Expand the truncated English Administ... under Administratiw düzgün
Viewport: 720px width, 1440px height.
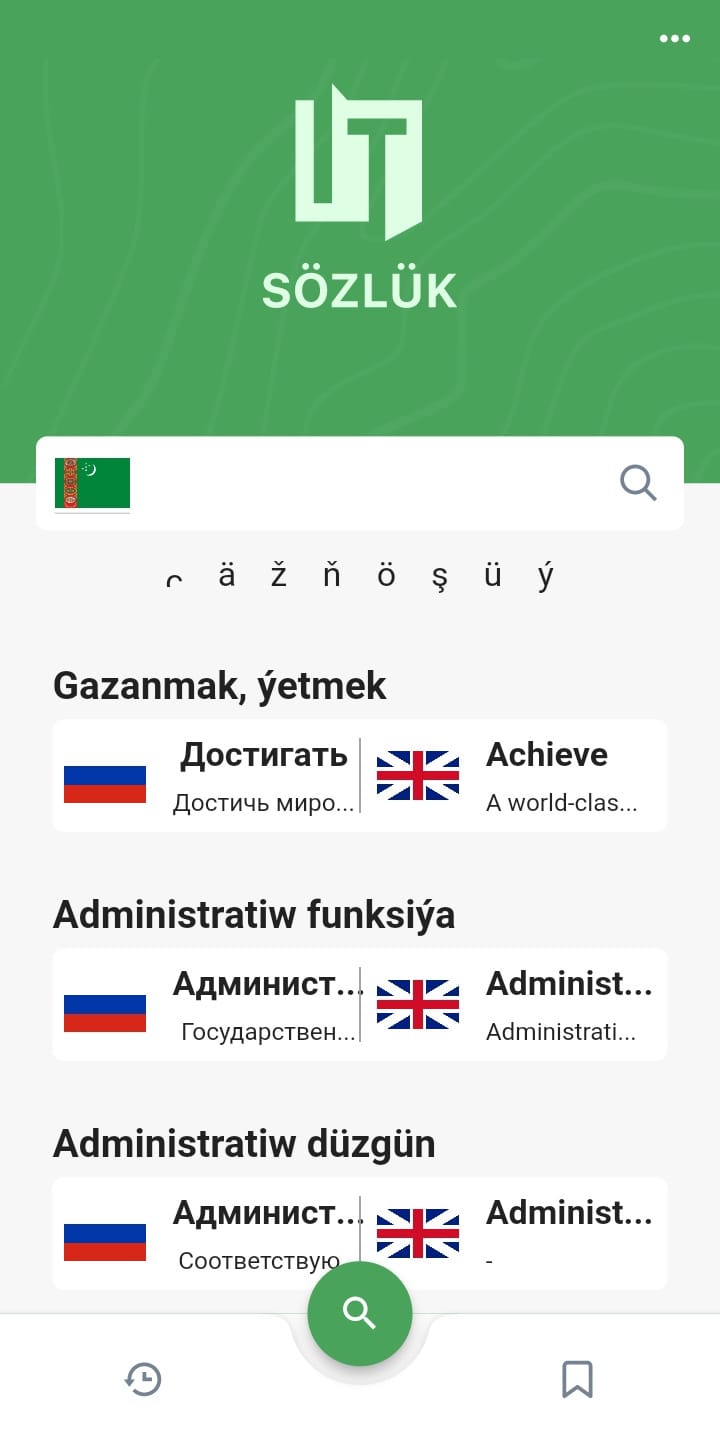(x=570, y=1214)
